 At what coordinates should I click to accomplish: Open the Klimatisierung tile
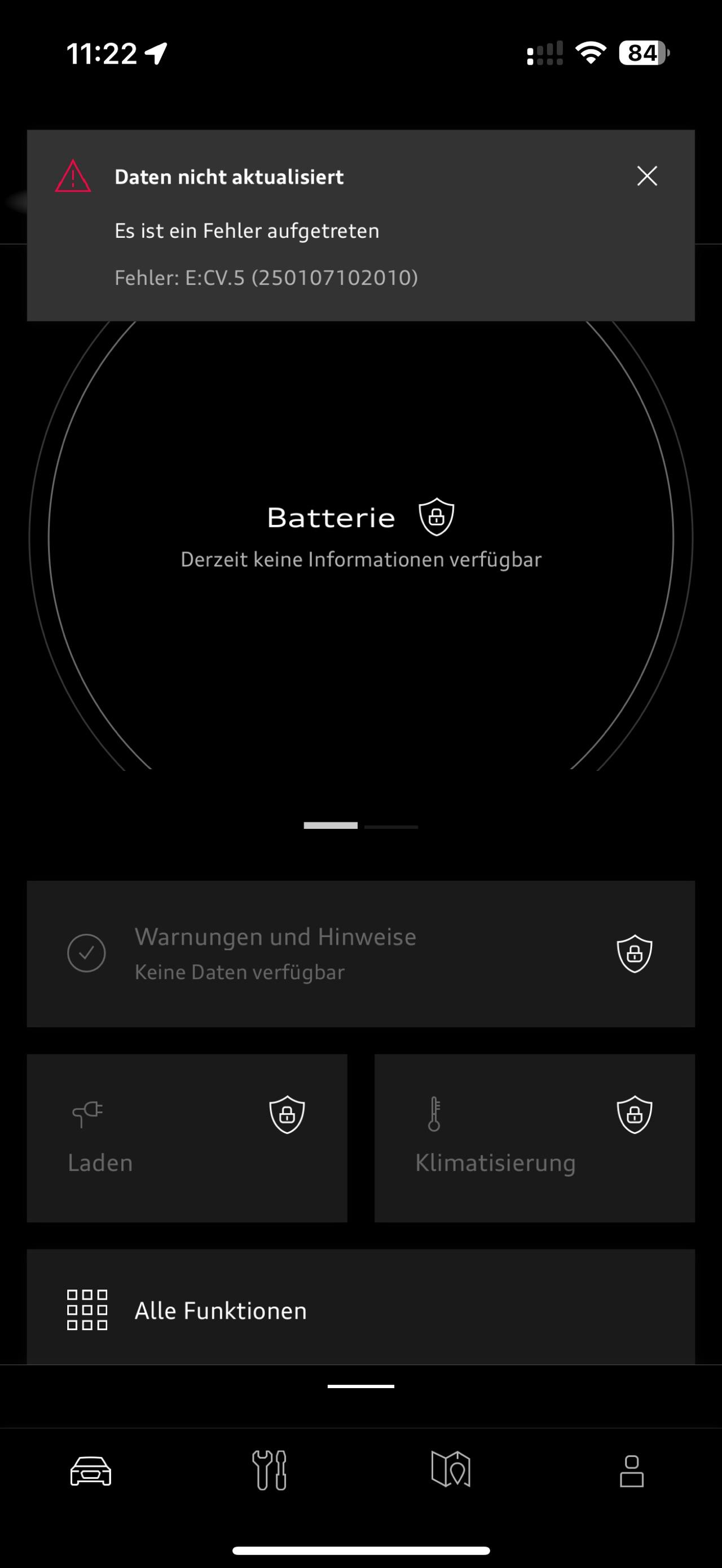click(x=534, y=1138)
